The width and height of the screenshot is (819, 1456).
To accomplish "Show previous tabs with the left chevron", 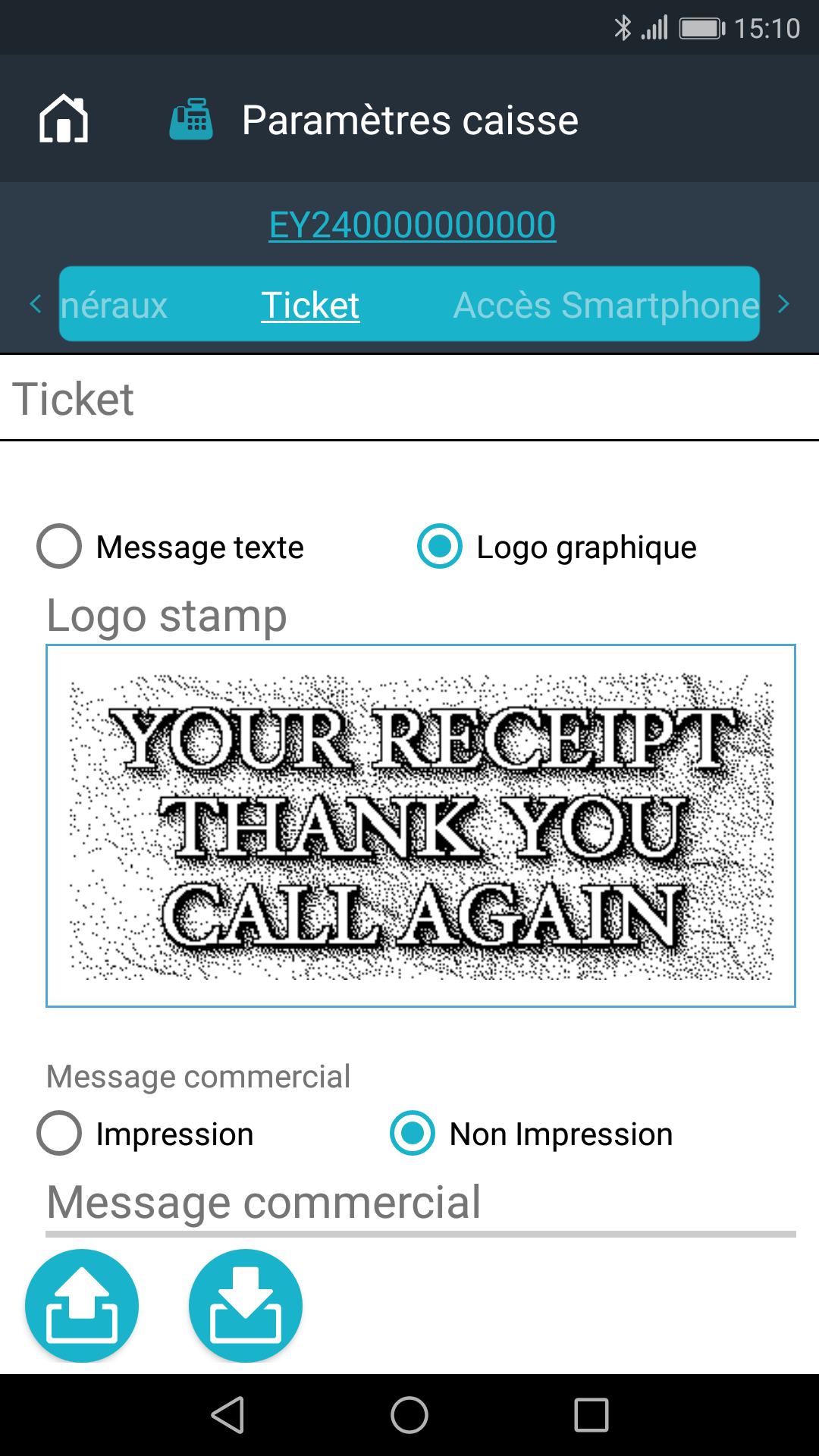I will (x=35, y=304).
